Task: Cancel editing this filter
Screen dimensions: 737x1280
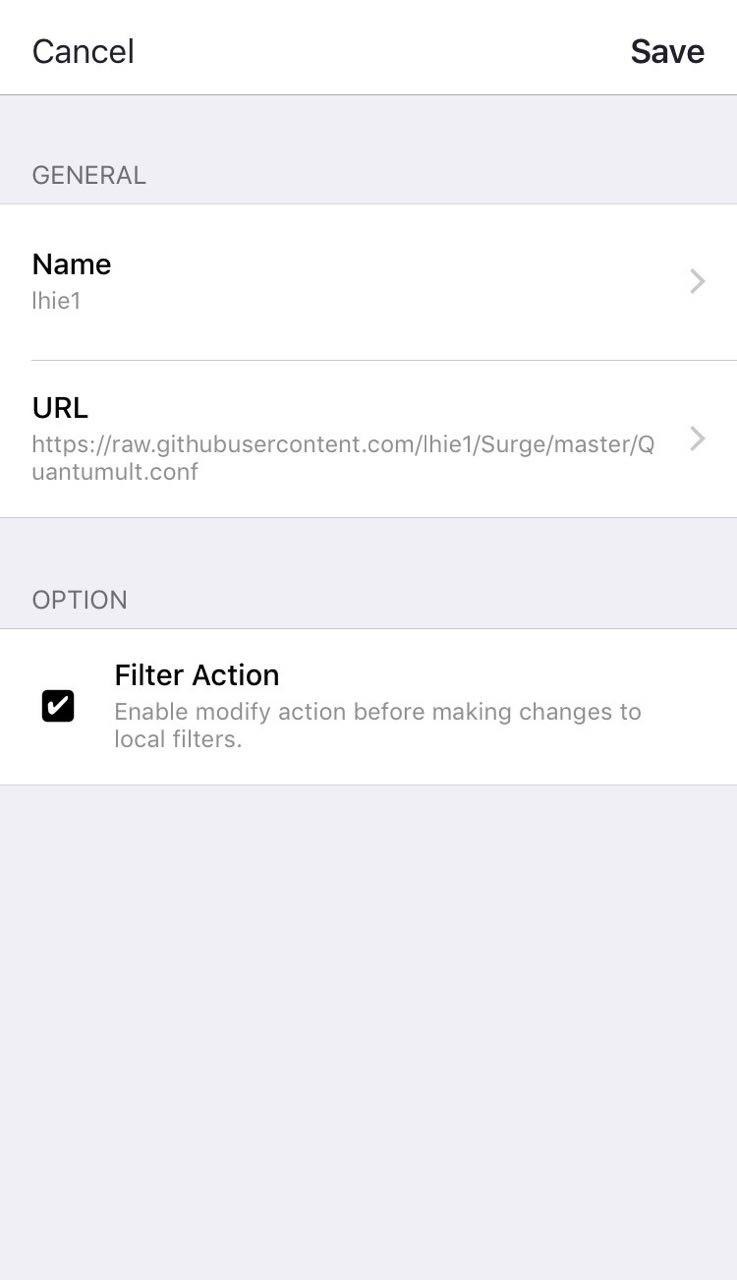Action: click(x=83, y=51)
